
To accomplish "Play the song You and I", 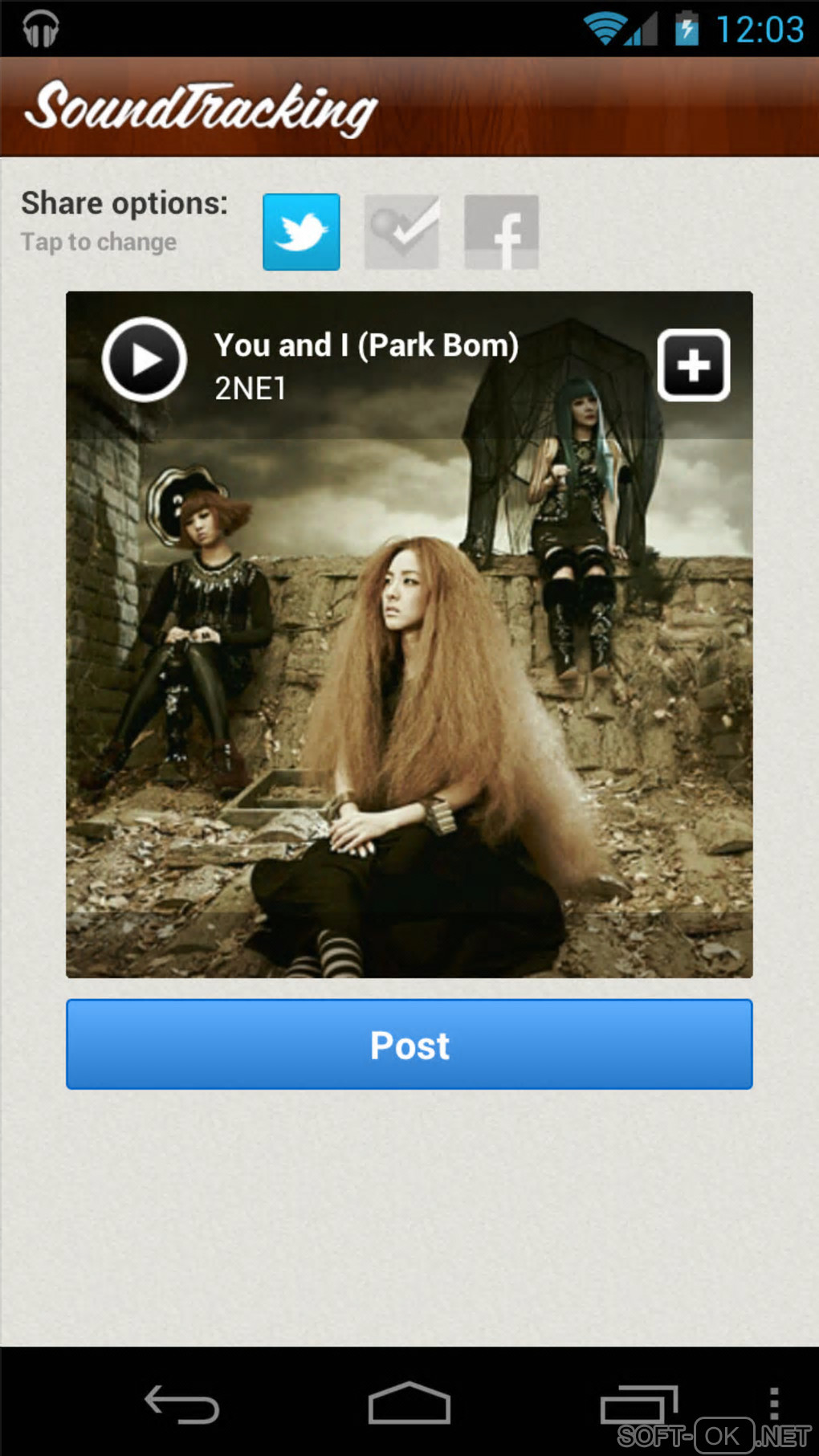I will click(x=145, y=360).
